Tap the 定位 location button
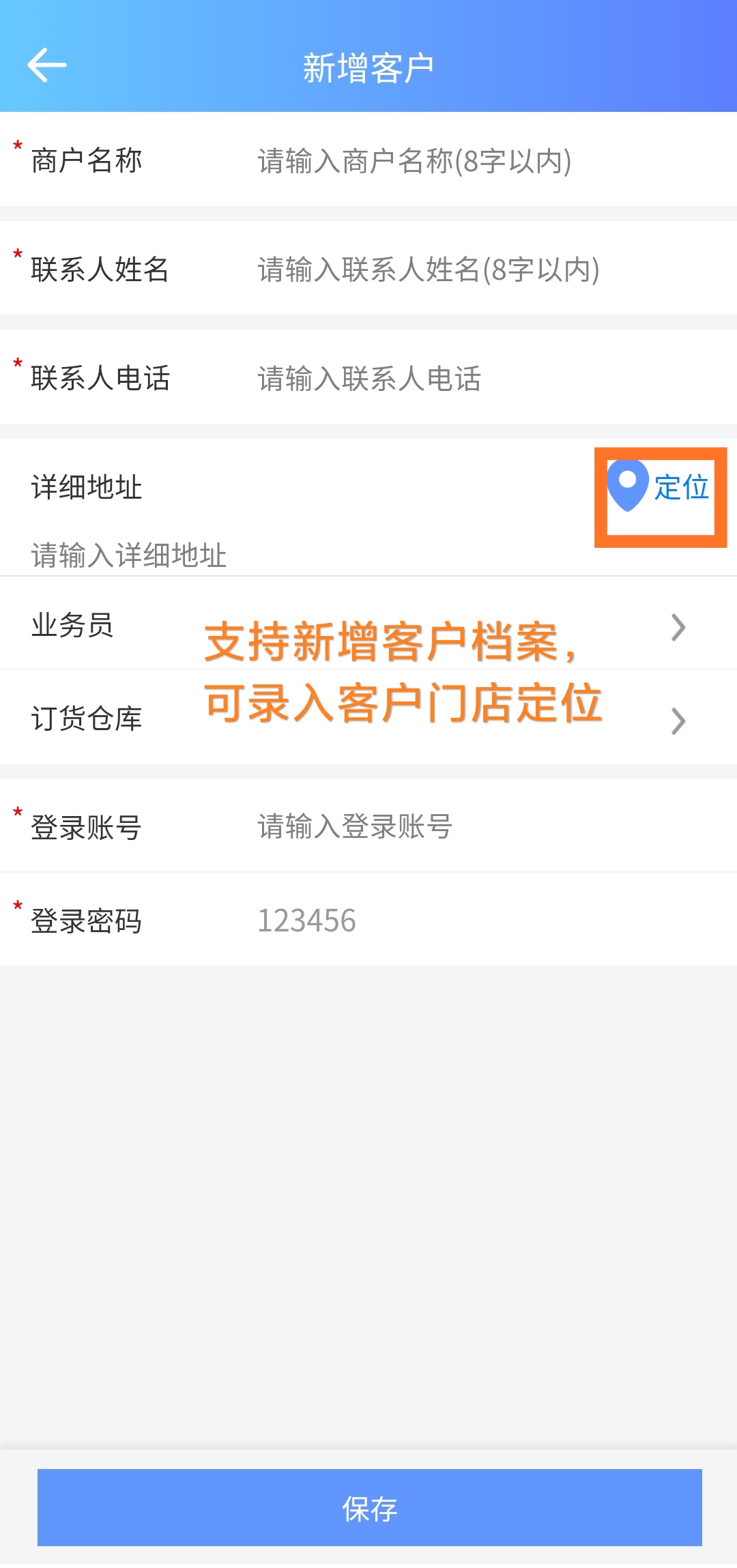 coord(660,487)
